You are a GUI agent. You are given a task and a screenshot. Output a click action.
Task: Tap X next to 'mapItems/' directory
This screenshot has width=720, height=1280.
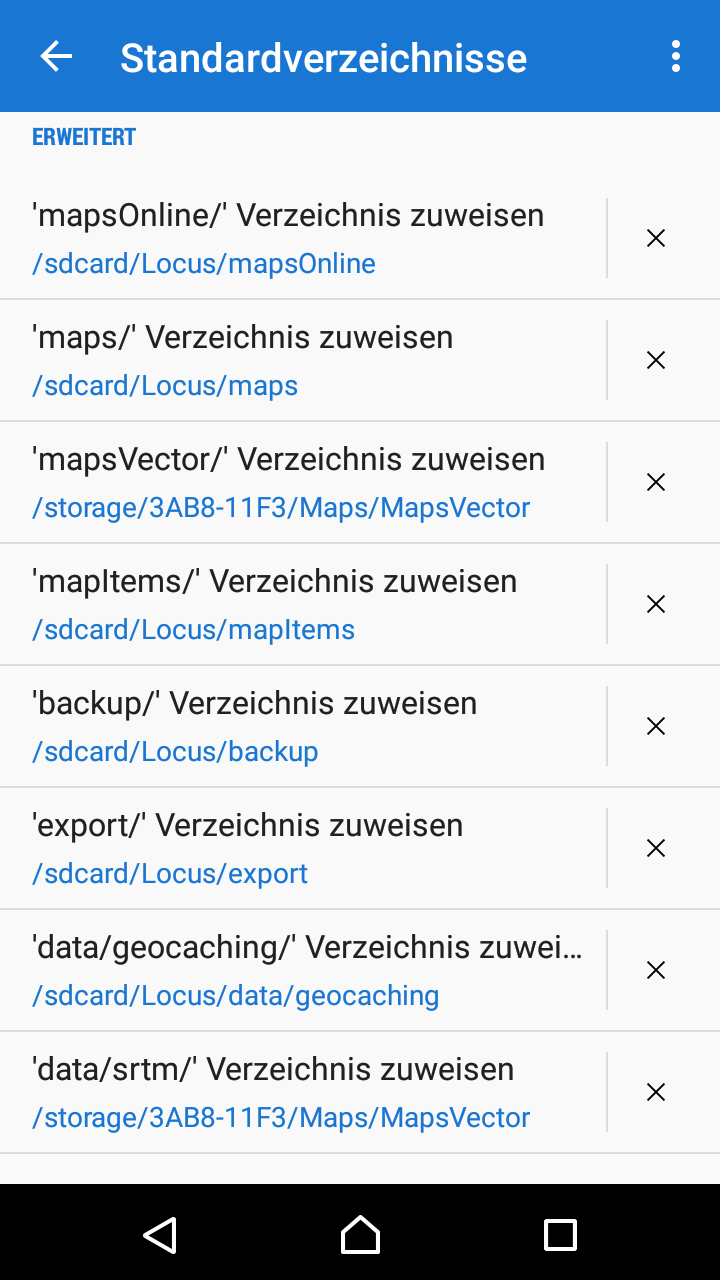[x=656, y=604]
